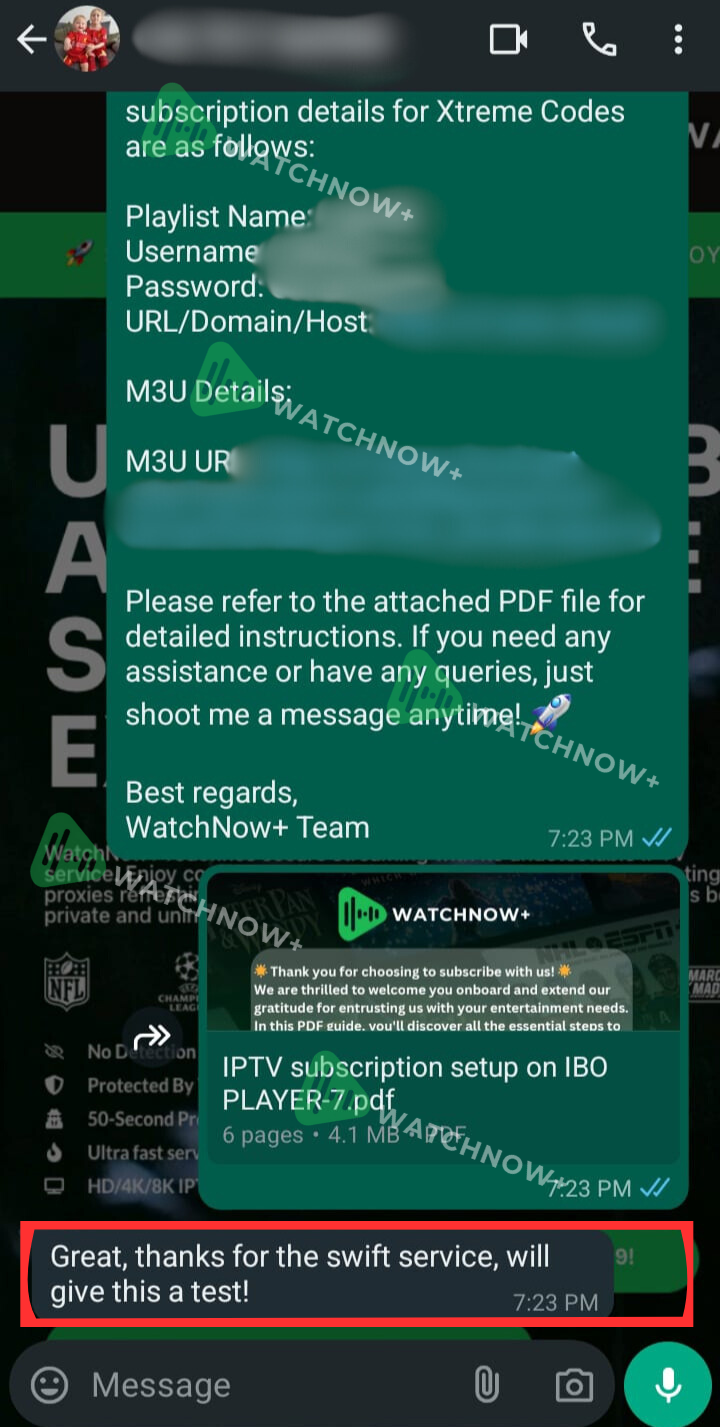Image resolution: width=720 pixels, height=1427 pixels.
Task: Open the emoji picker
Action: 50,1385
